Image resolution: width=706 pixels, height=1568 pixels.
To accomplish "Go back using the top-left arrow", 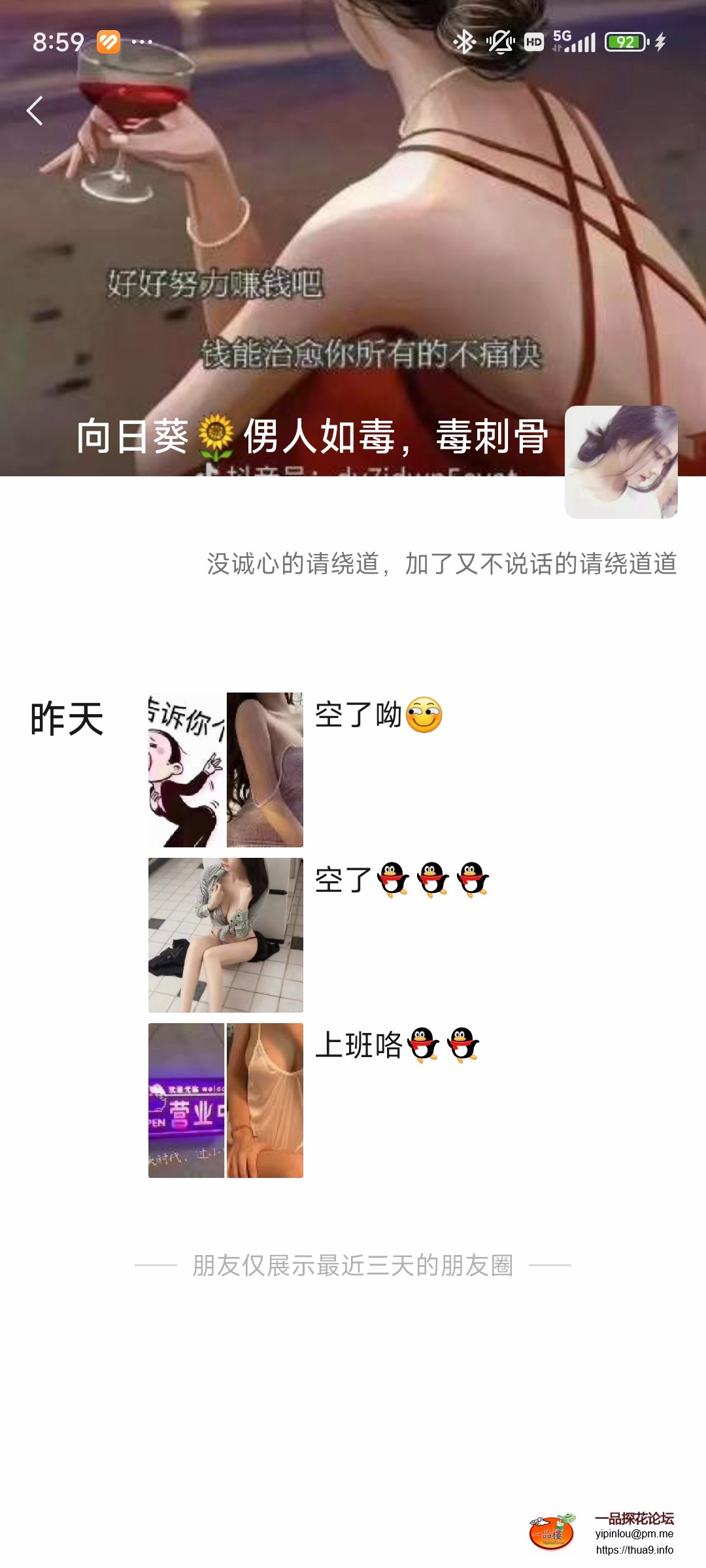I will pyautogui.click(x=35, y=111).
